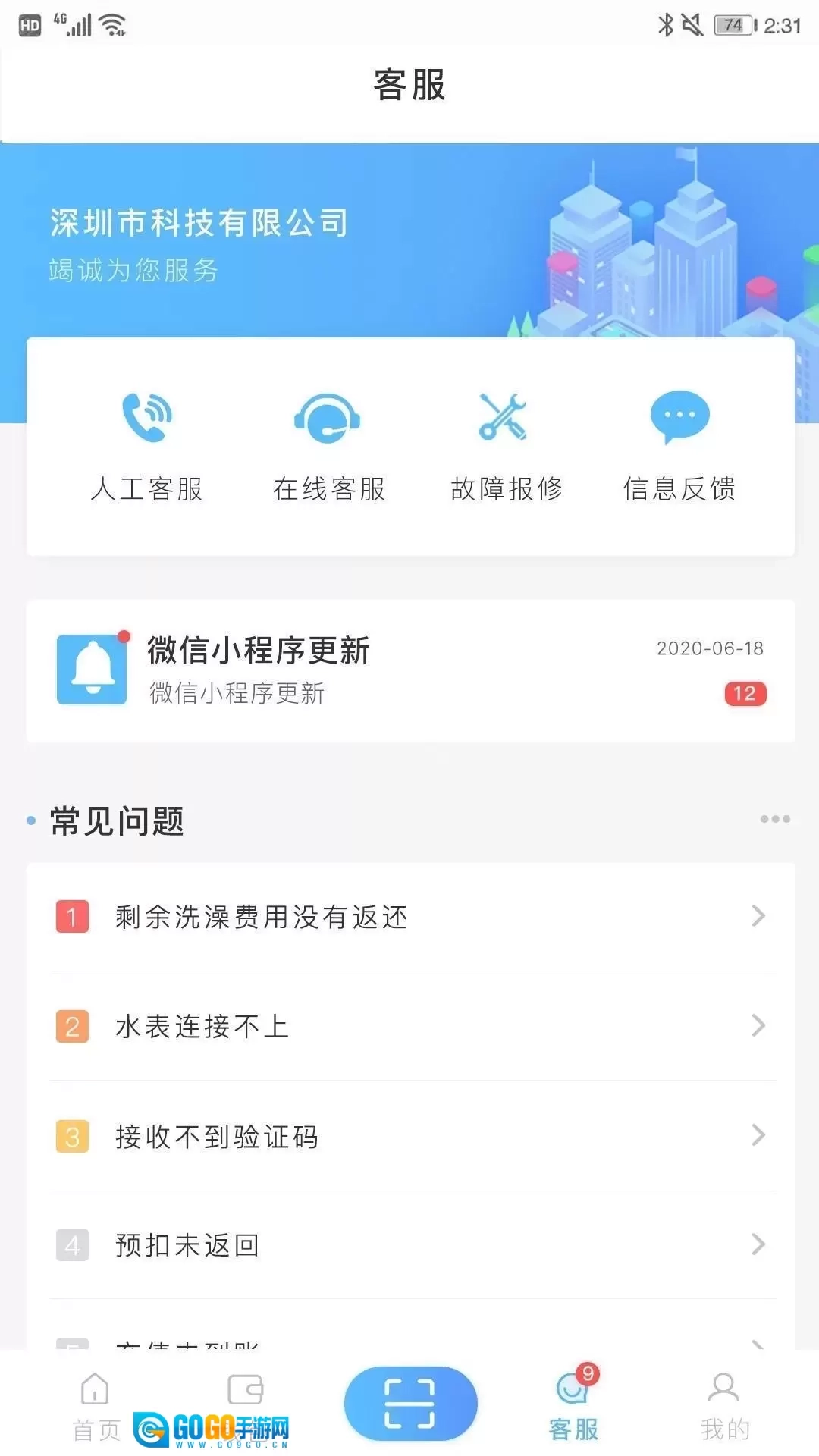This screenshot has width=819, height=1456.
Task: Call 人工客服 human support
Action: (146, 446)
